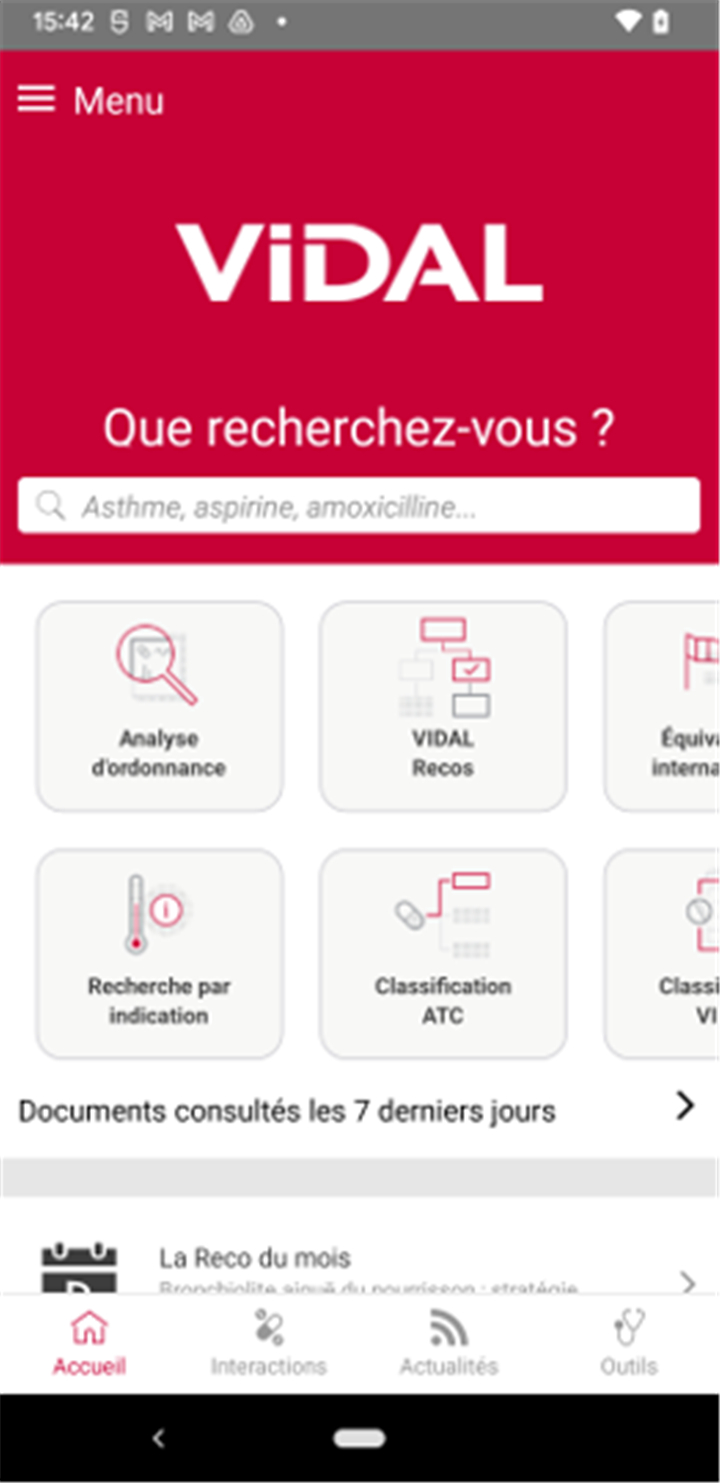The height and width of the screenshot is (1483, 720).
Task: Go back with system back arrow
Action: pos(157,1438)
